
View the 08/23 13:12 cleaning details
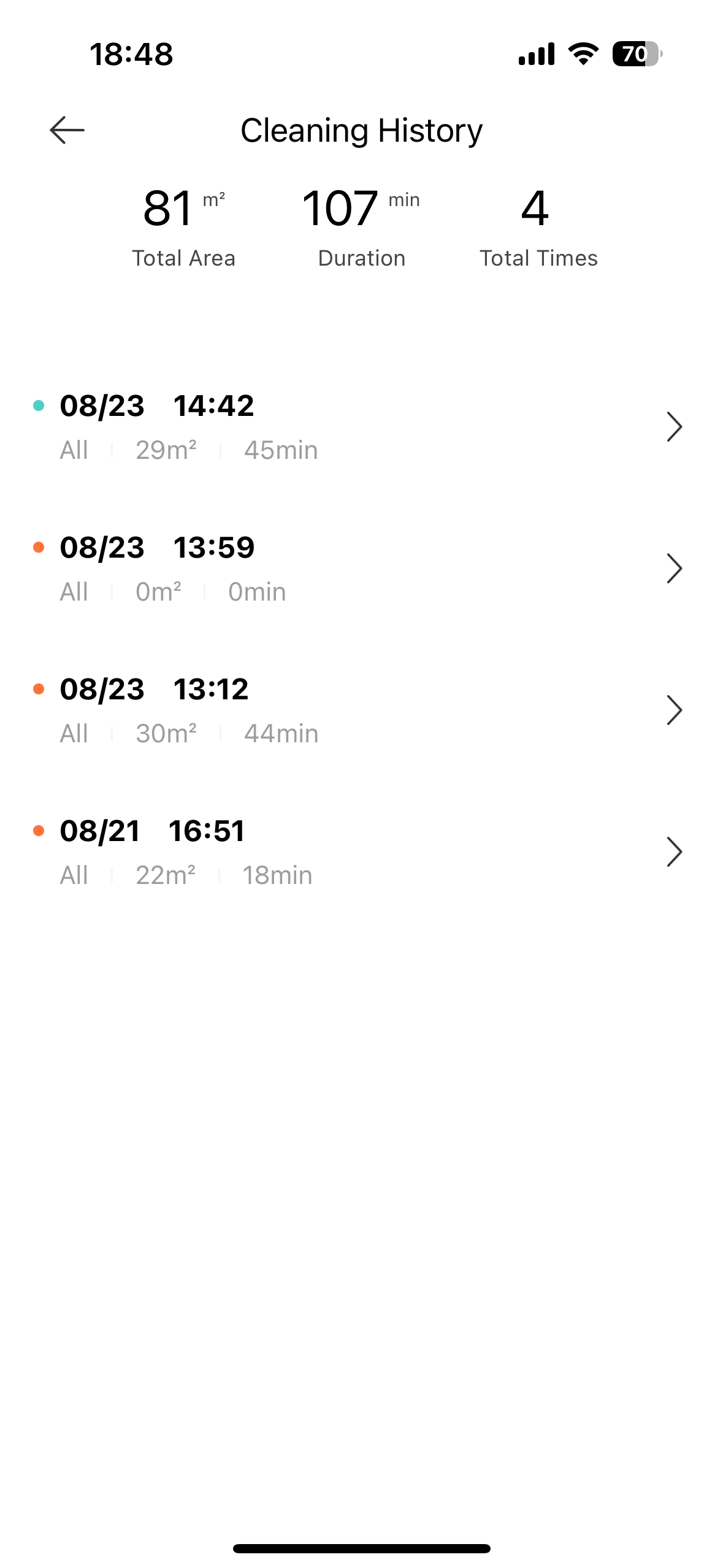(x=361, y=710)
